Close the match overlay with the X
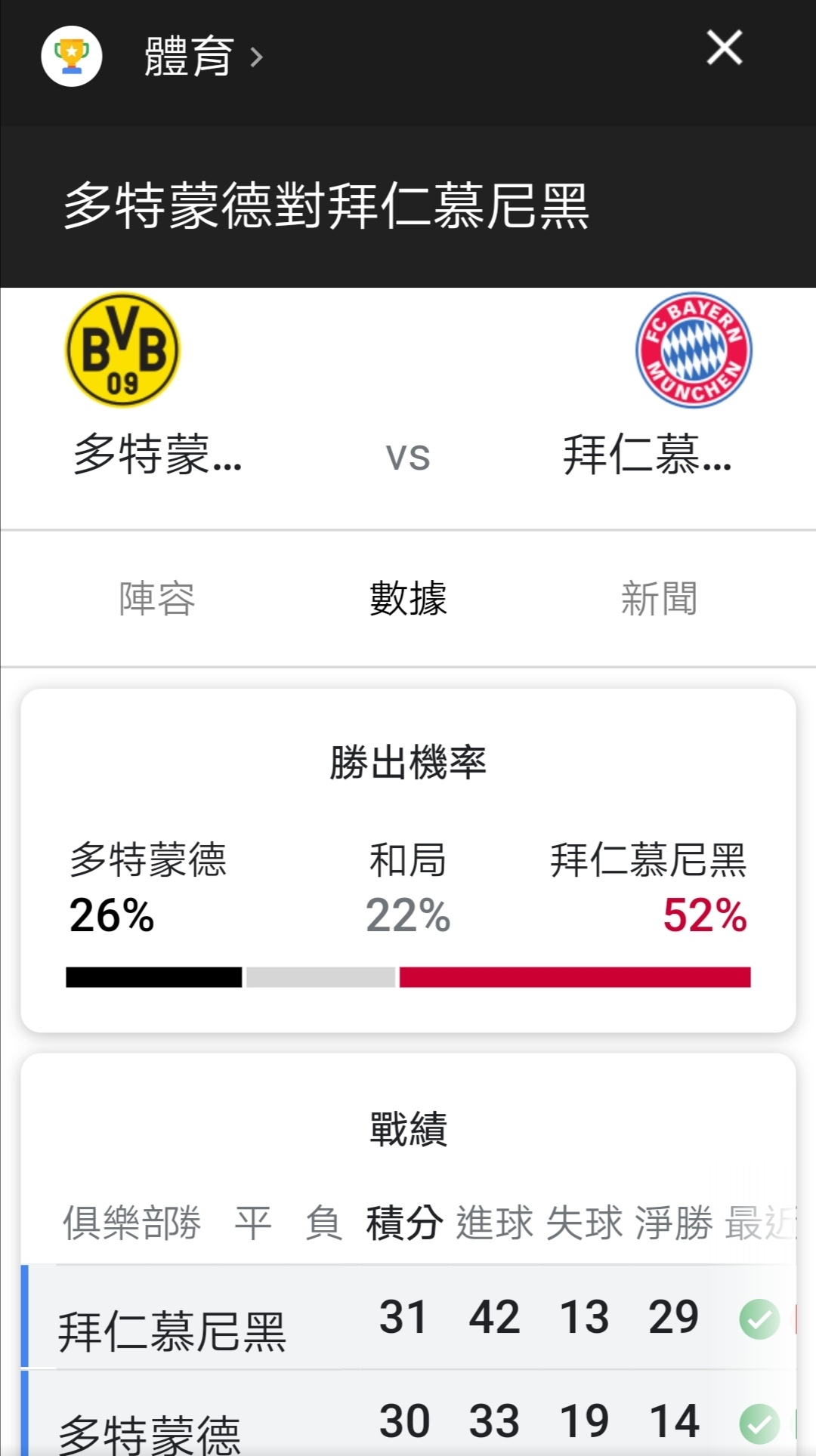816x1456 pixels. click(724, 48)
